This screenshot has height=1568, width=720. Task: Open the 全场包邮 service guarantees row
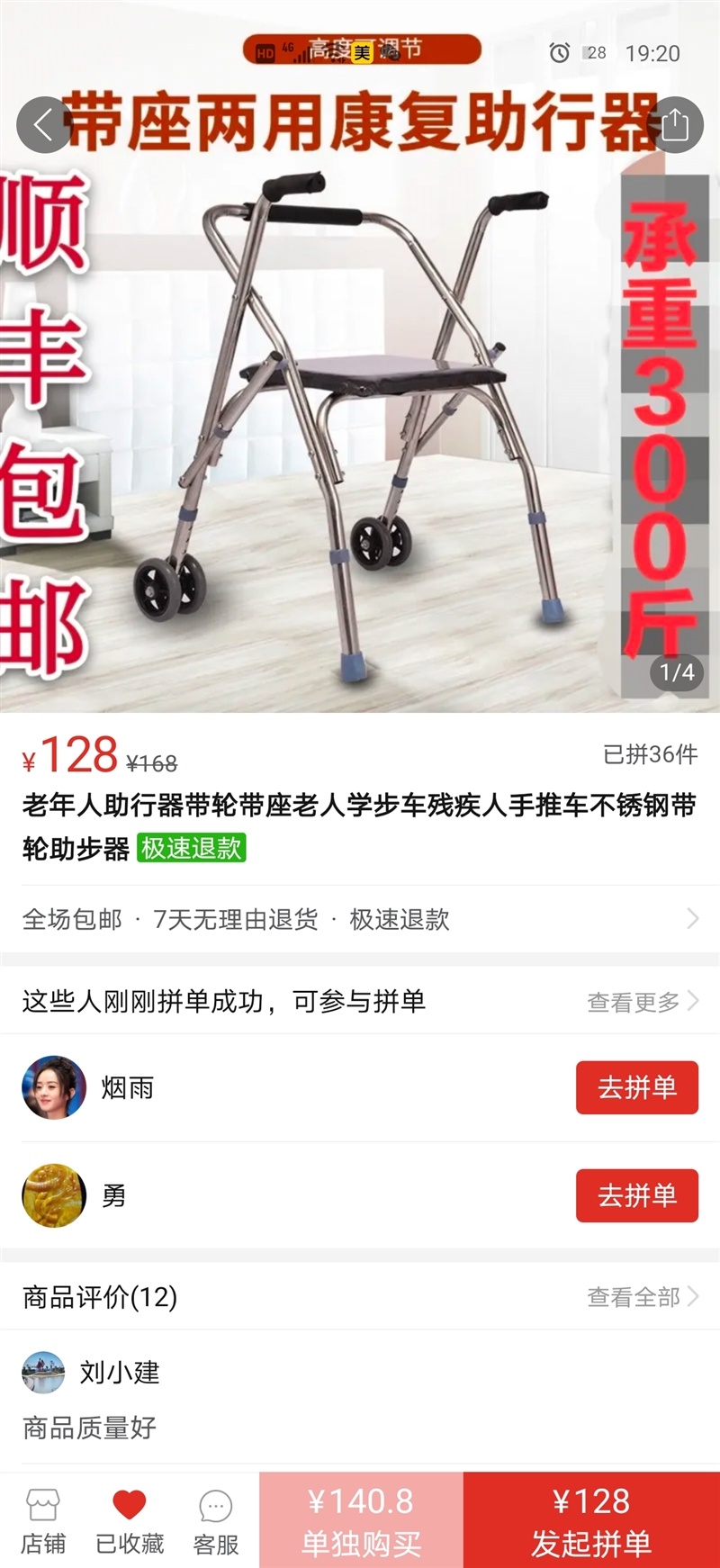[360, 919]
